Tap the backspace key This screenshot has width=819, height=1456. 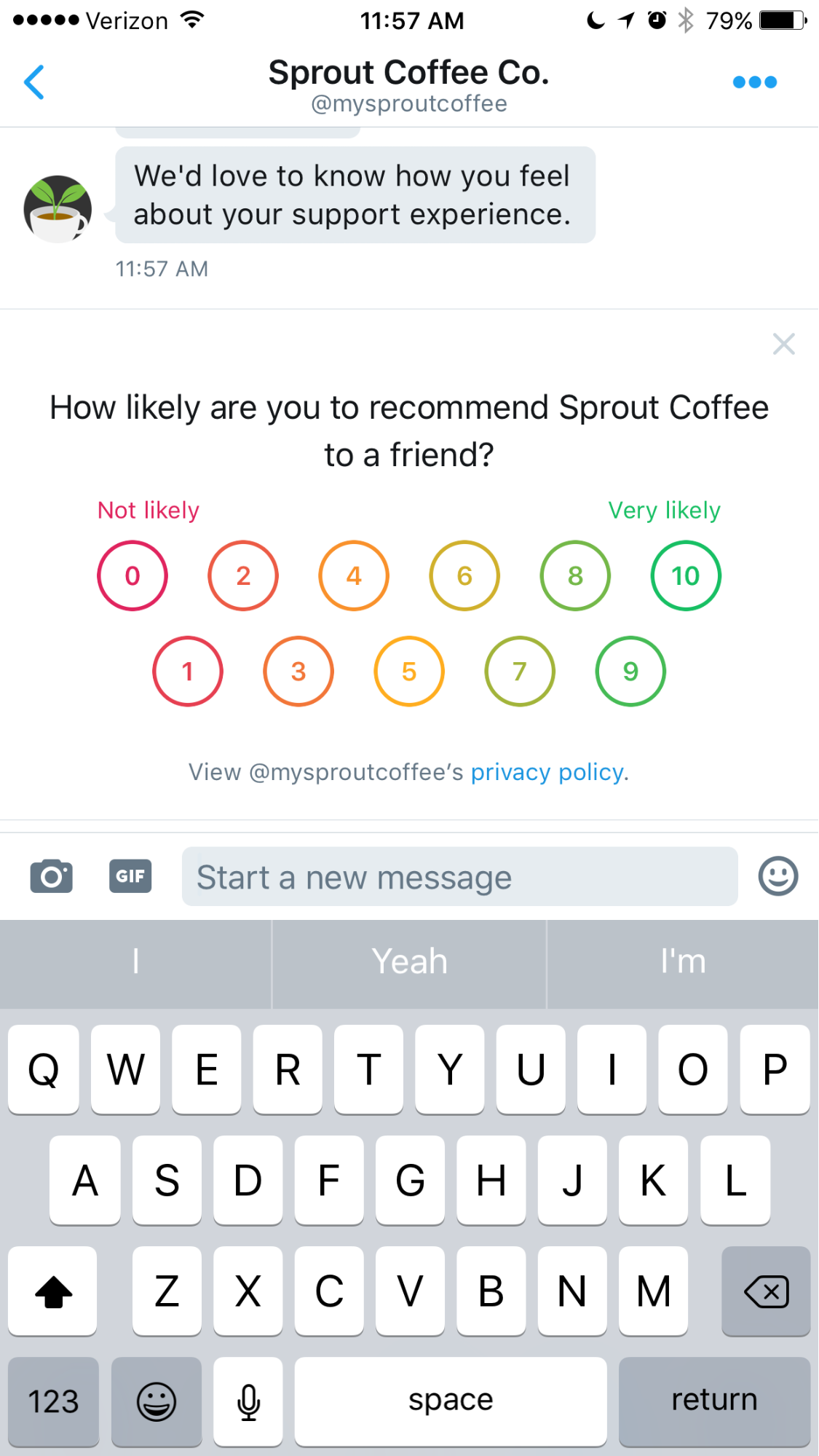(765, 1291)
